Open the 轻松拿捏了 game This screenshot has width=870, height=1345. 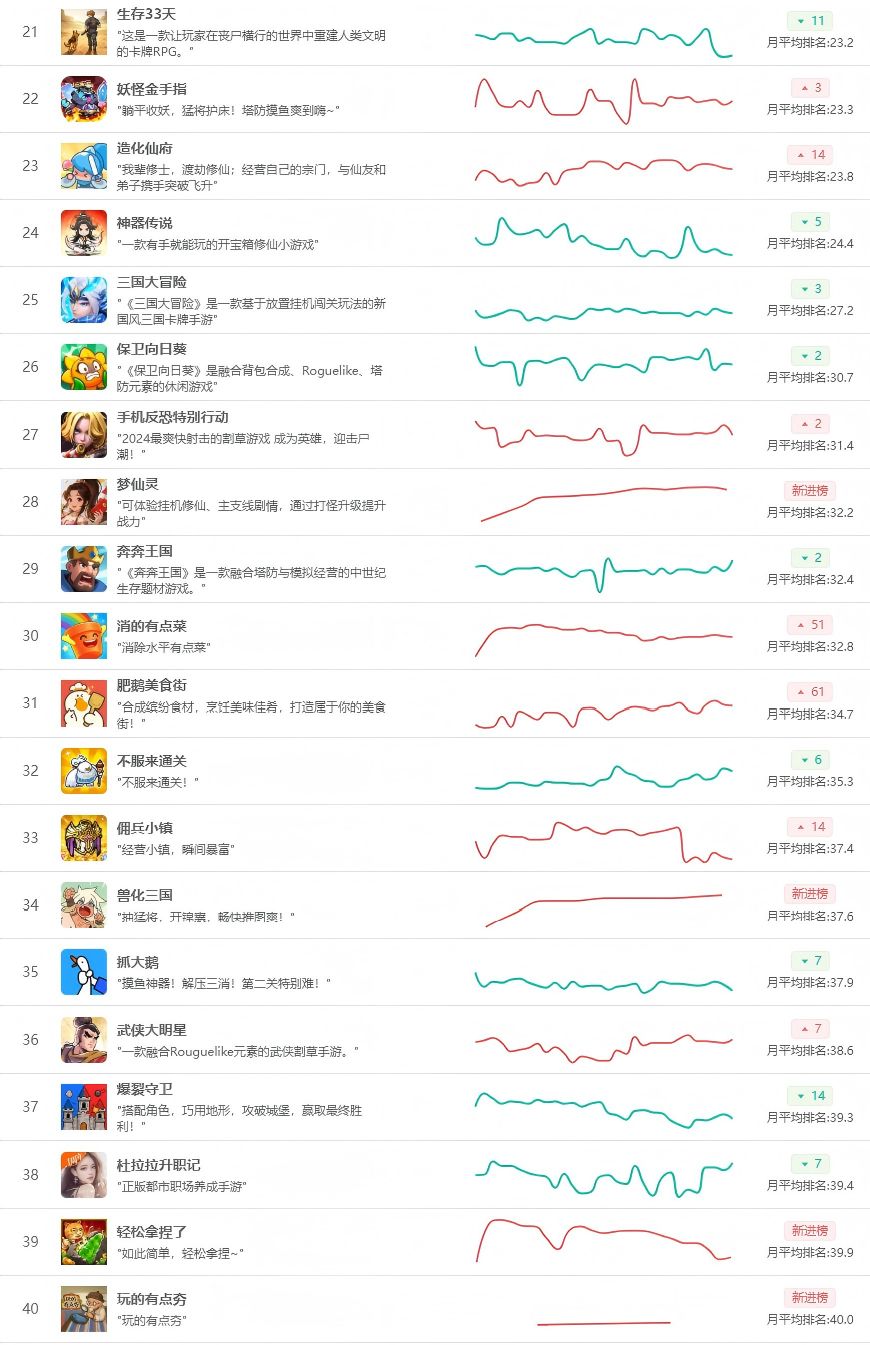435,1241
